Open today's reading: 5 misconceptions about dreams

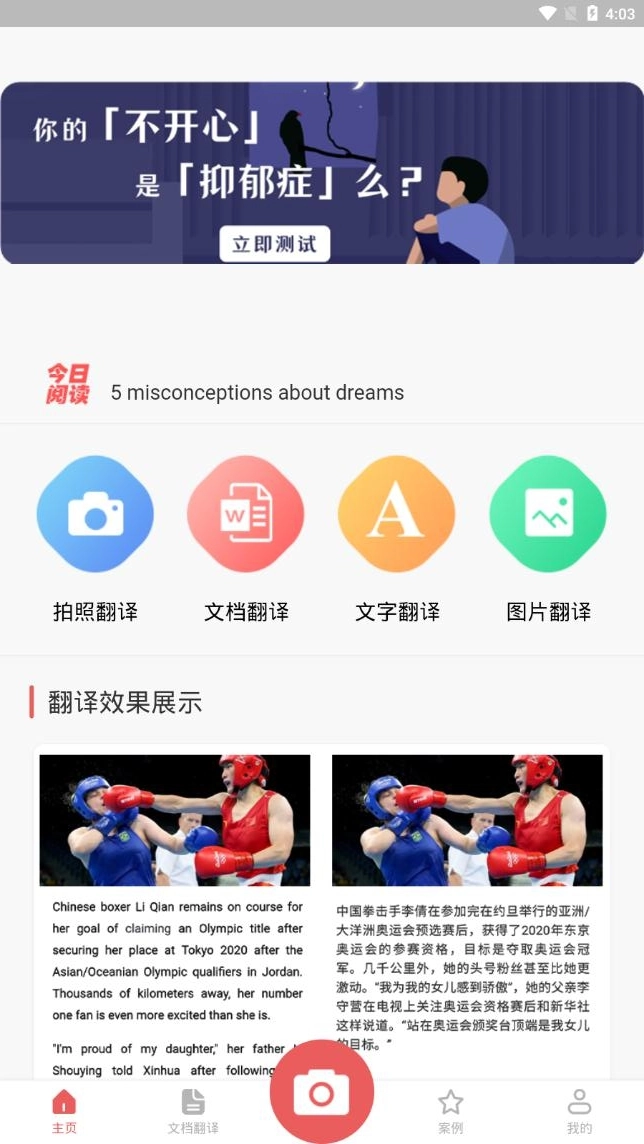click(257, 393)
